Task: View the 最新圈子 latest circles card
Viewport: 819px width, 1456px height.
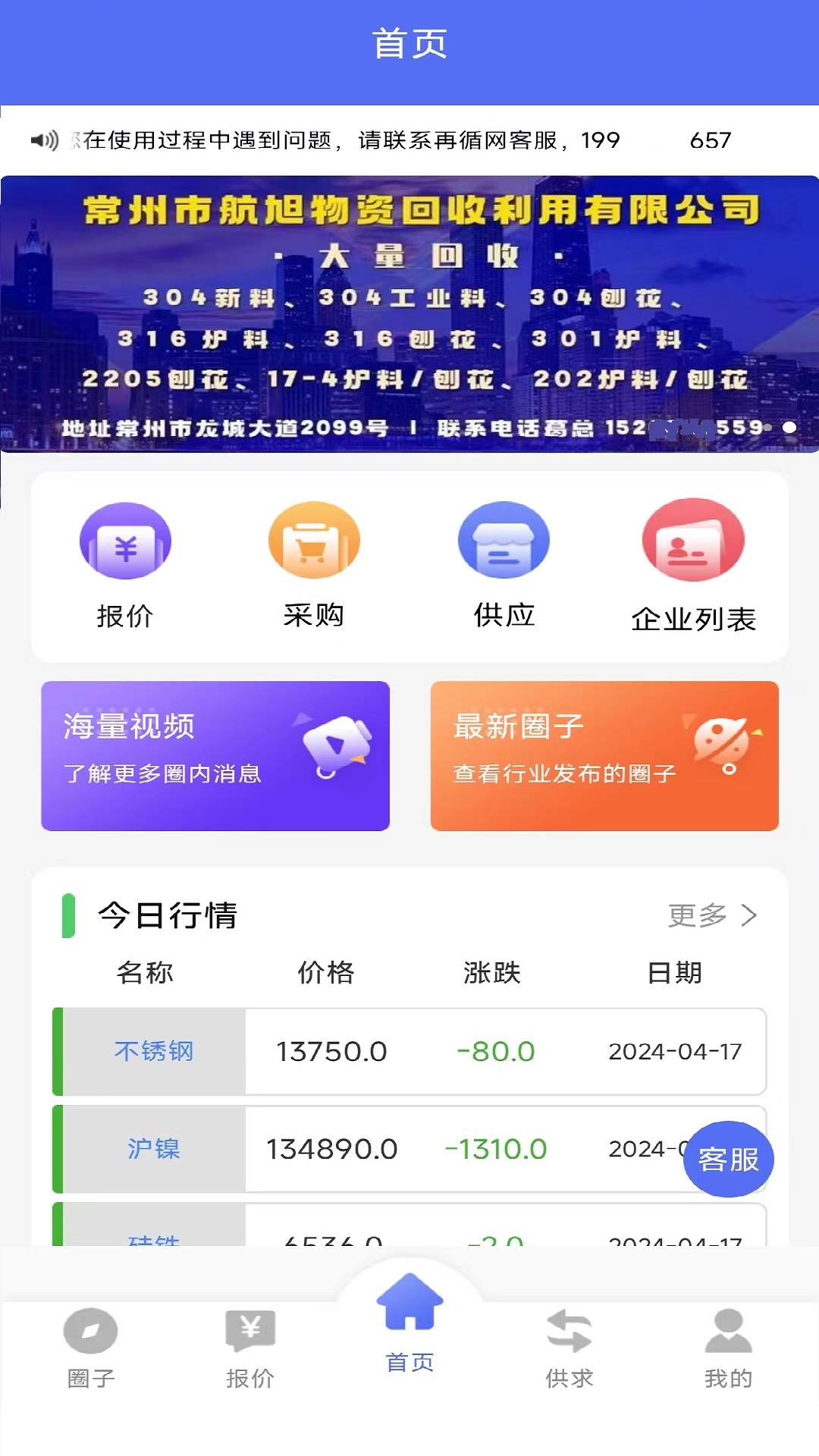Action: tap(604, 755)
